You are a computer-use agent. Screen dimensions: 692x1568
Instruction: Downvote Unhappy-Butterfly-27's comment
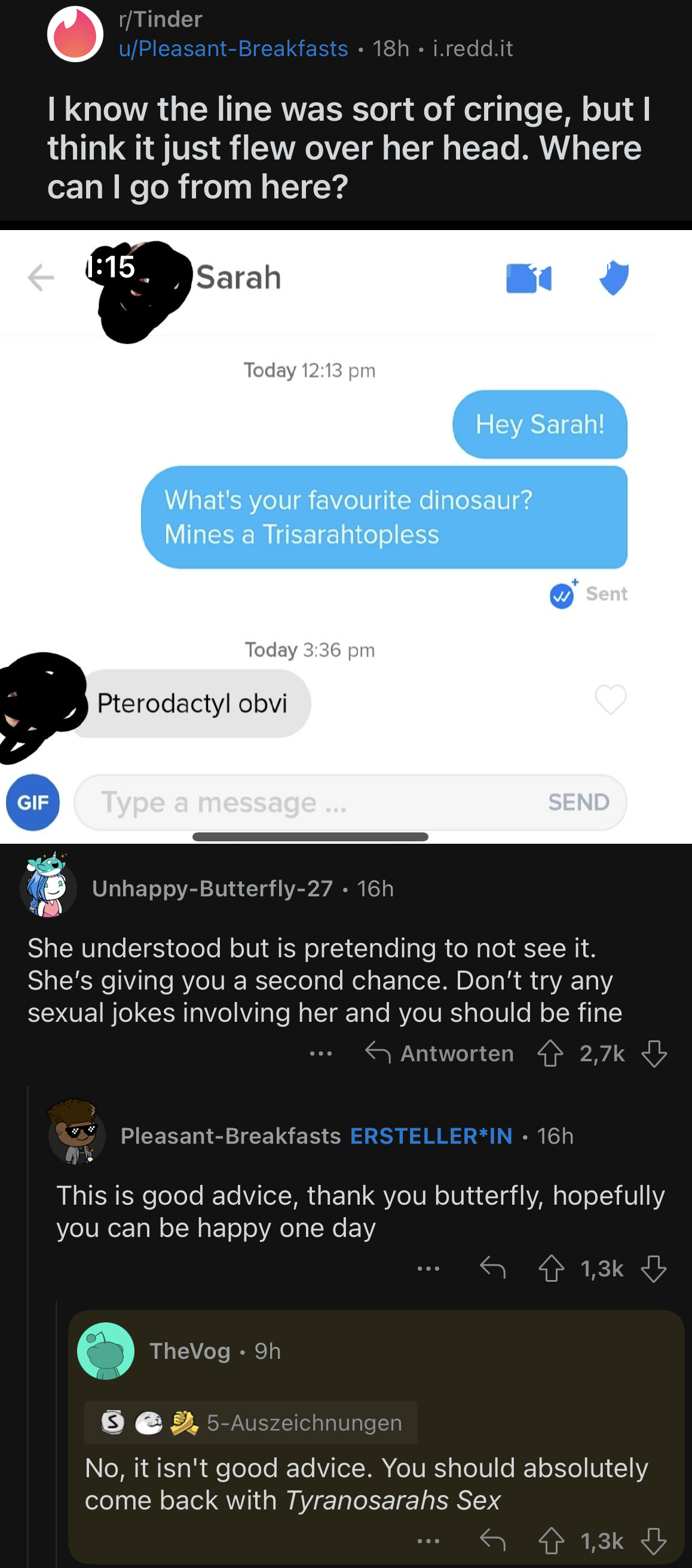654,1053
